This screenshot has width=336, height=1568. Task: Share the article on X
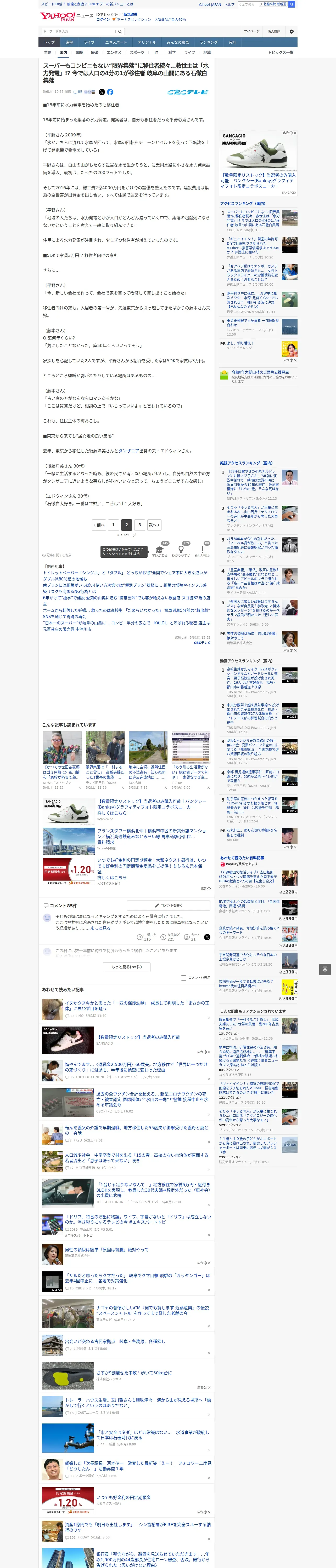102,92
